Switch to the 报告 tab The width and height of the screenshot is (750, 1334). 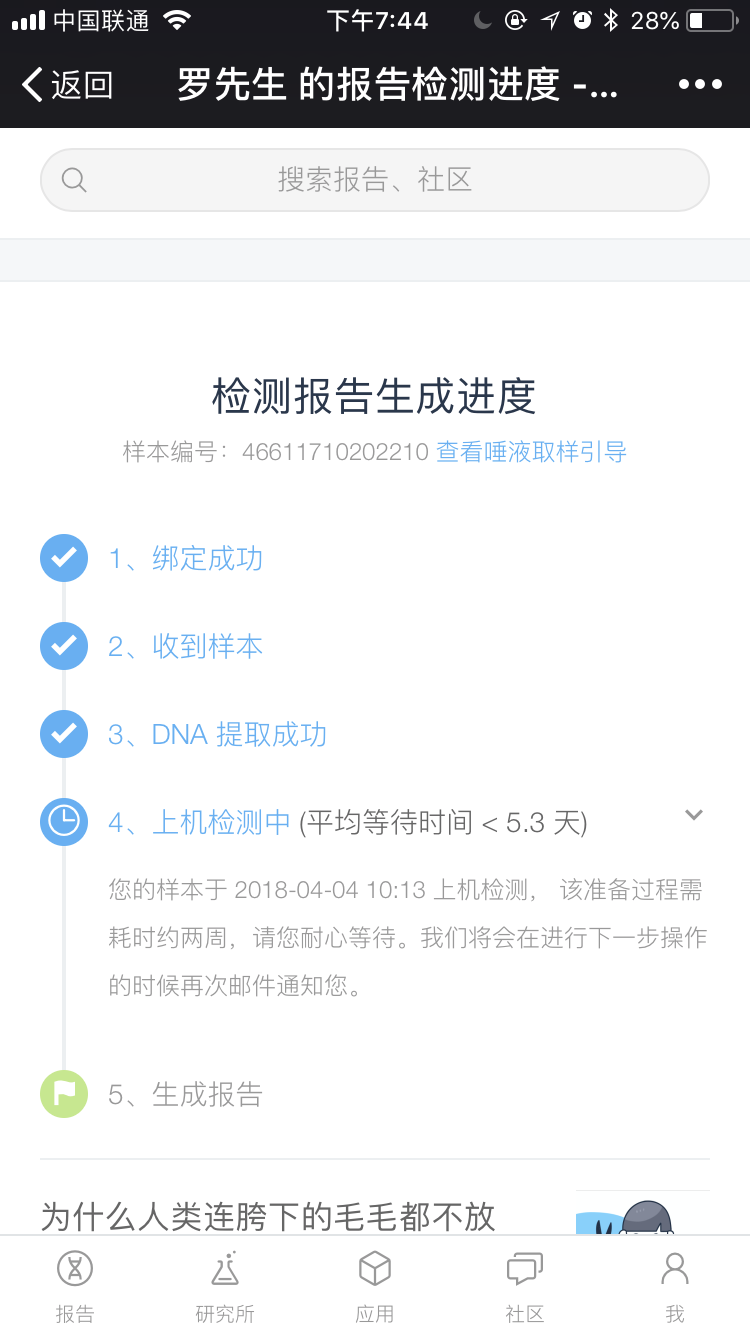(75, 1286)
